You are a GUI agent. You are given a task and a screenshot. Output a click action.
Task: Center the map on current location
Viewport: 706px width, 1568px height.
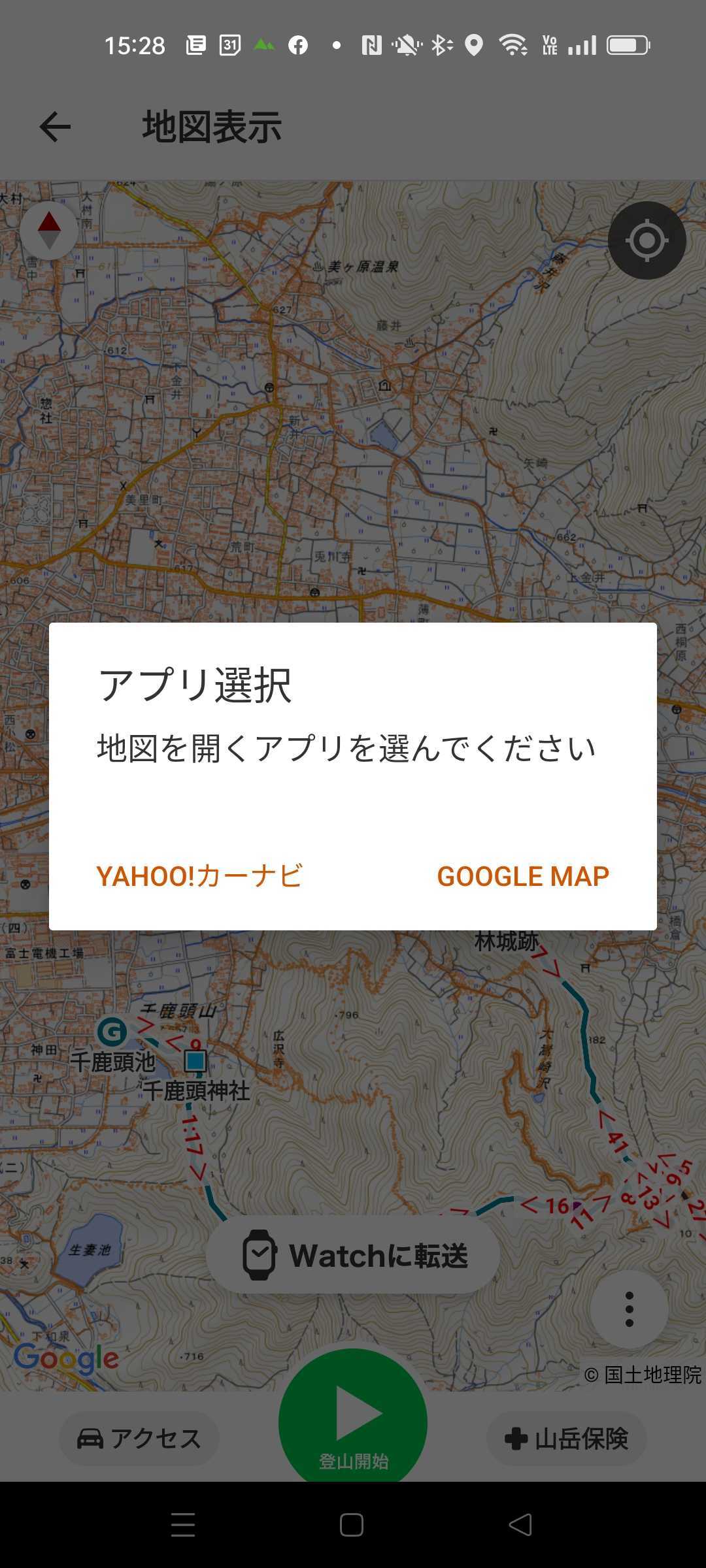(647, 240)
